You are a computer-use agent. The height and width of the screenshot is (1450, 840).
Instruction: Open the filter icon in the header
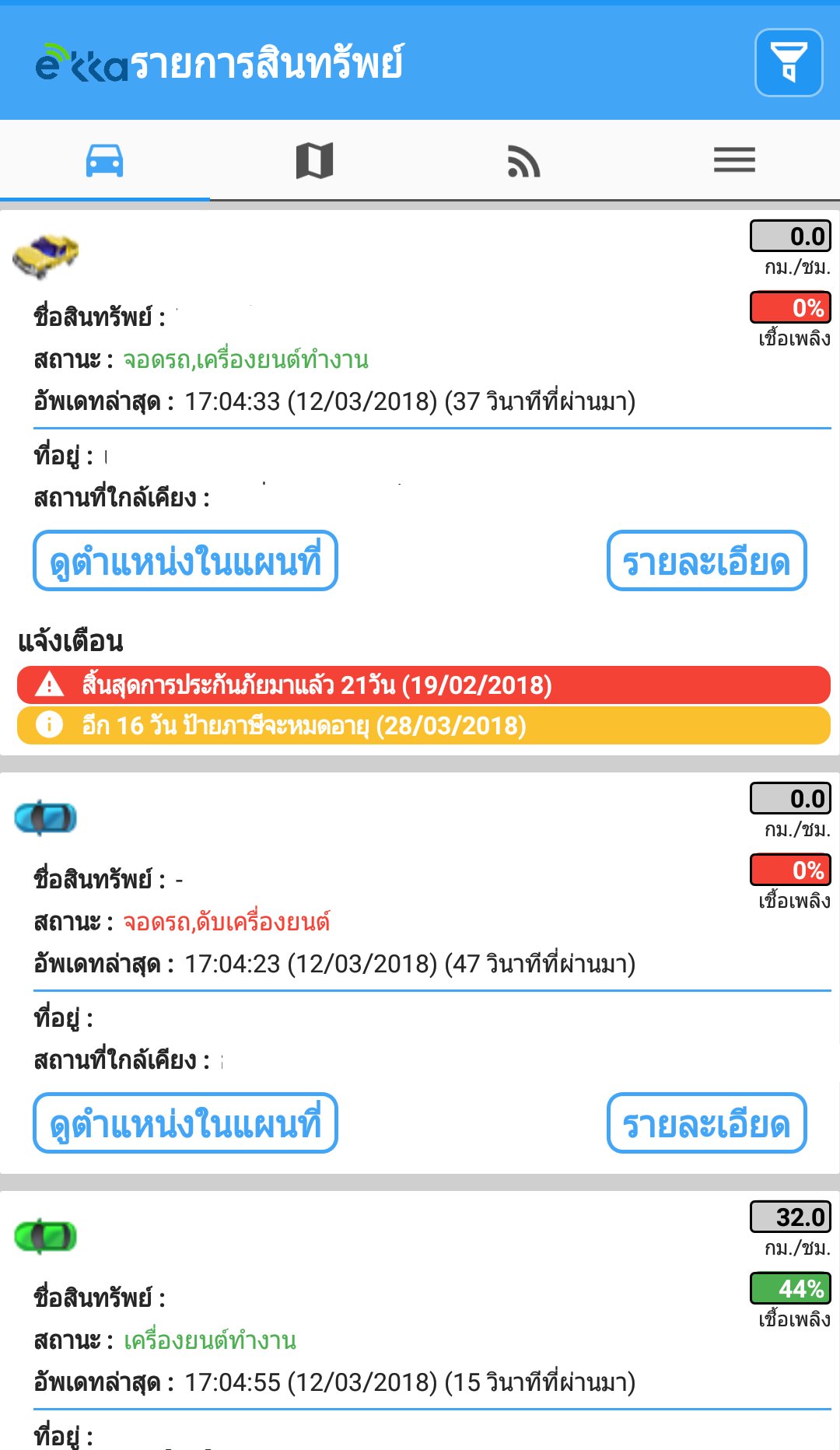[789, 62]
